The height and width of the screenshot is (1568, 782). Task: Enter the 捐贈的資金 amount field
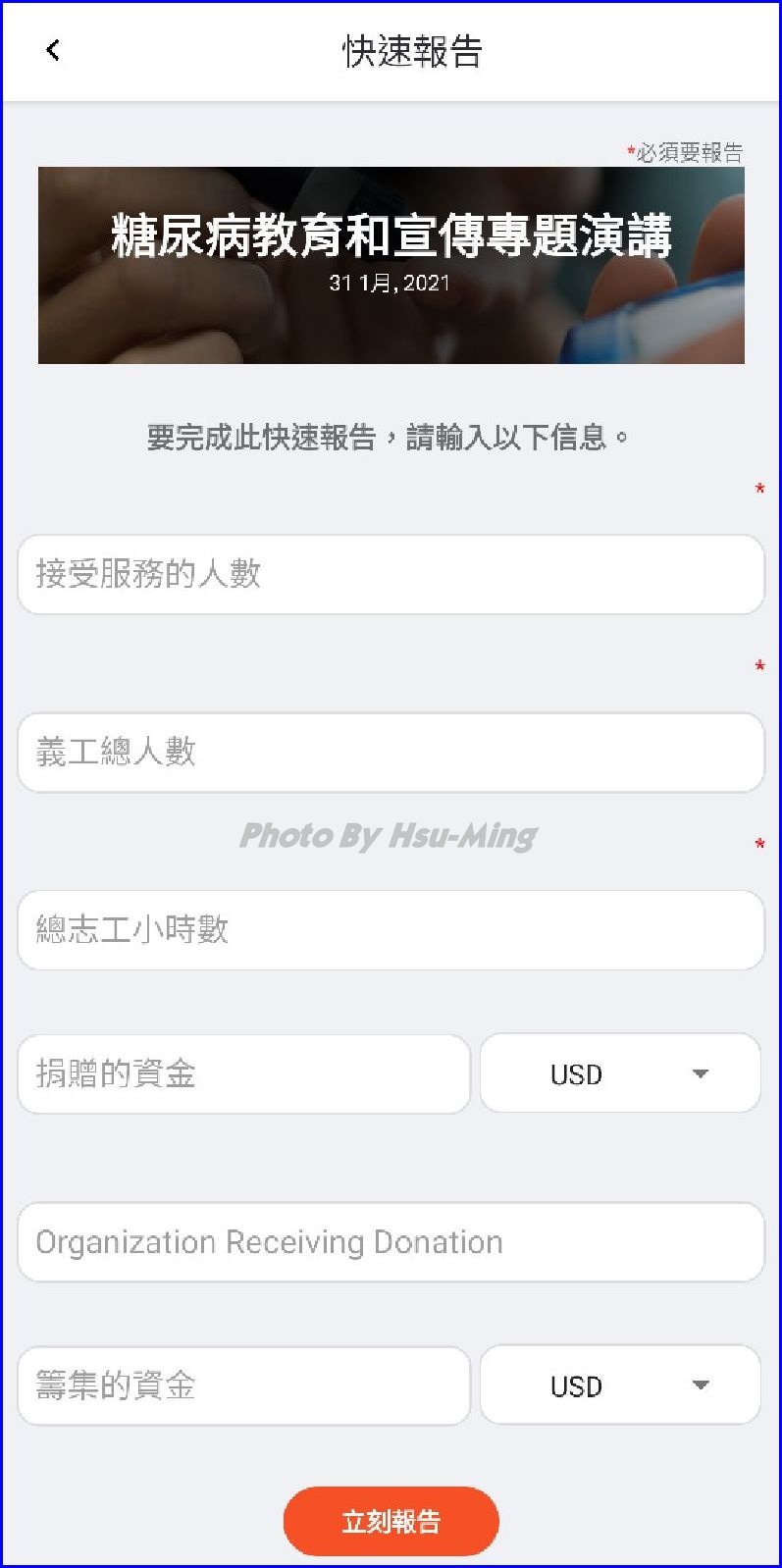[243, 1073]
